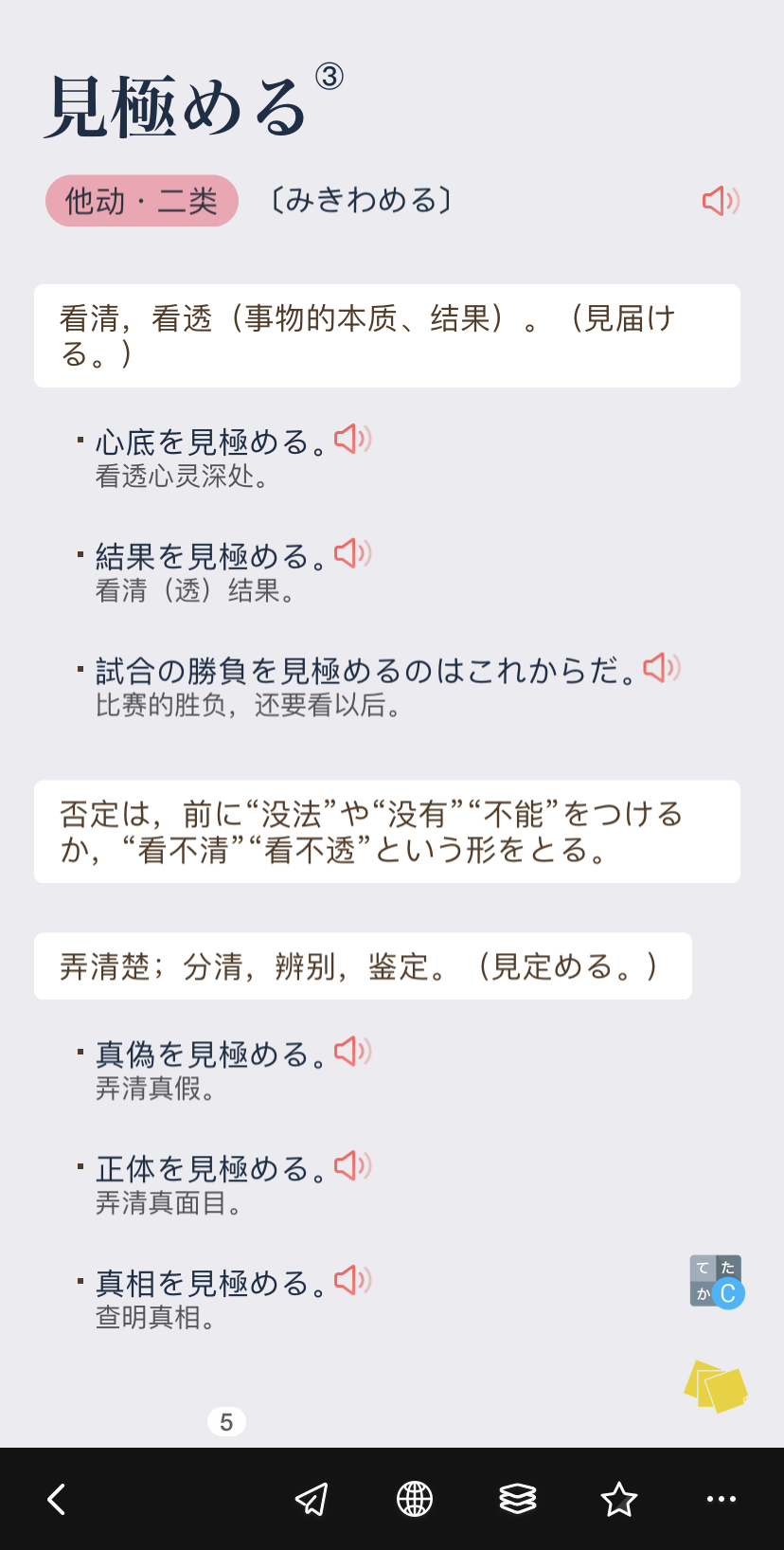
Task: Open the dictionary stack icon
Action: tap(517, 1499)
